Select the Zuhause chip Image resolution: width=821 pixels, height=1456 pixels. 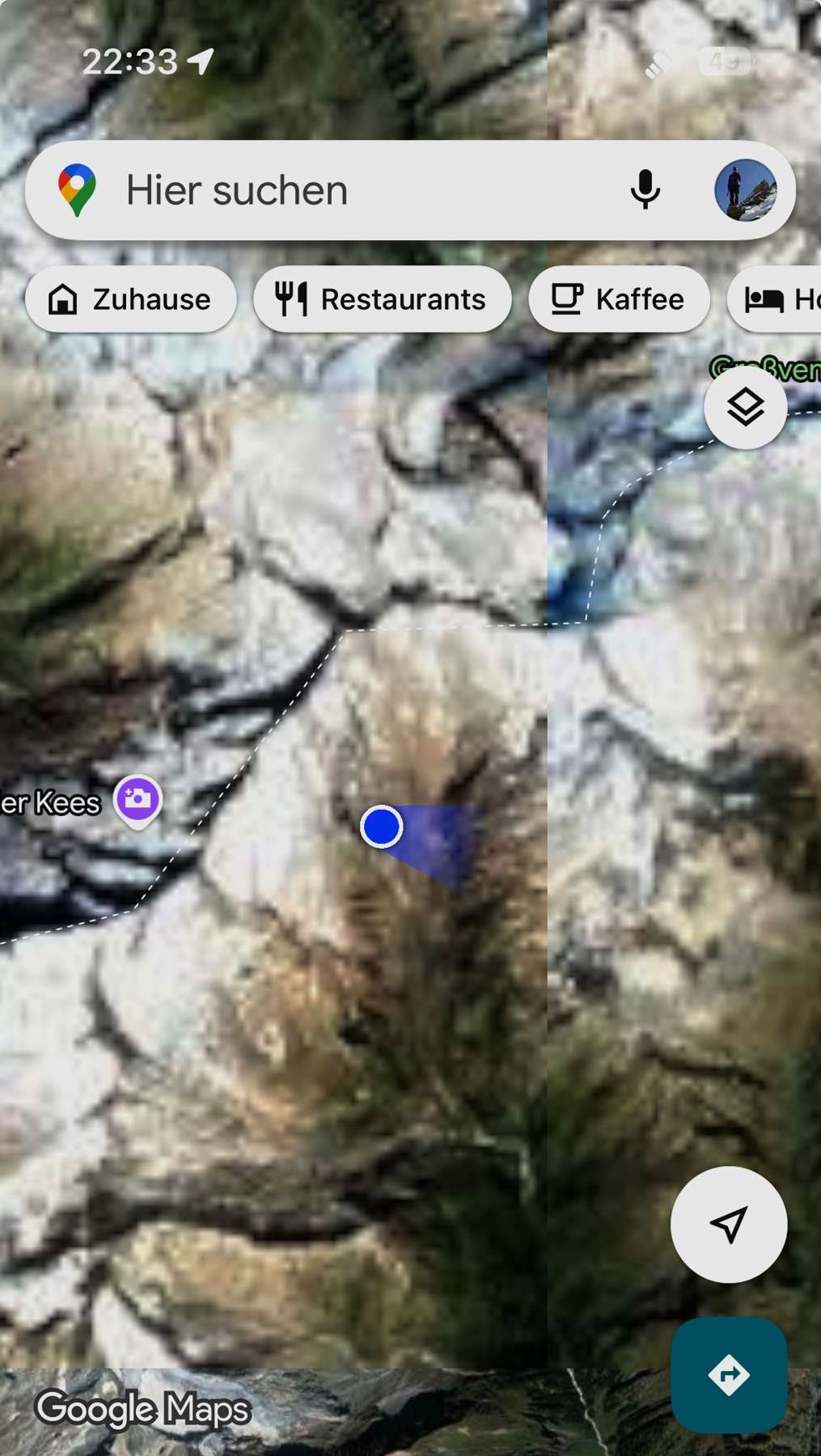tap(131, 299)
